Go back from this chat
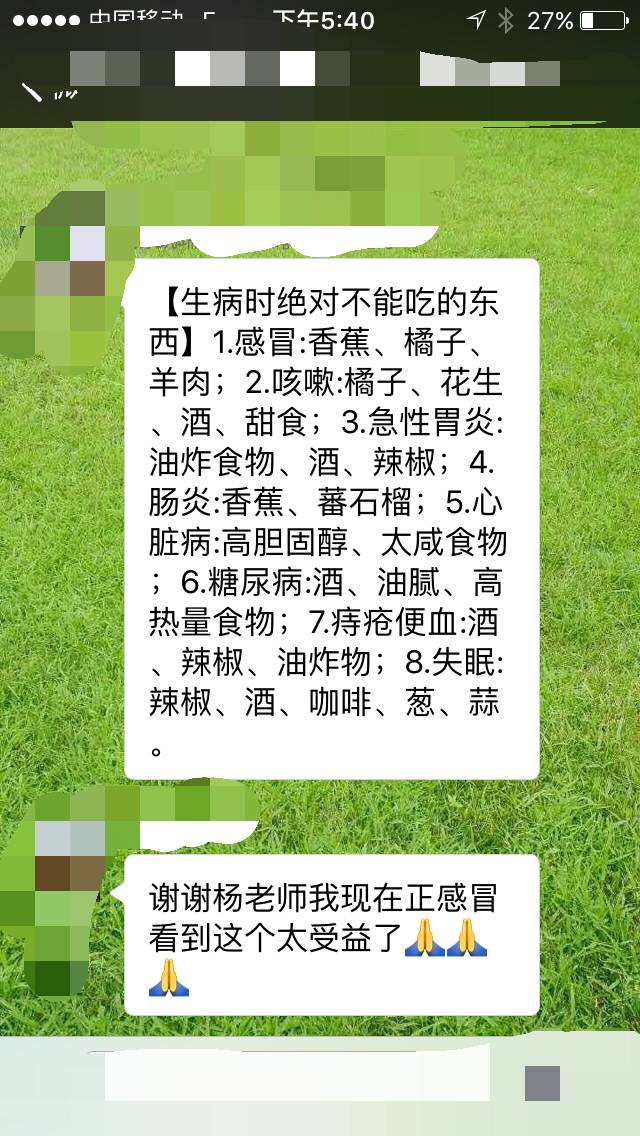Viewport: 640px width, 1136px height. (x=32, y=92)
